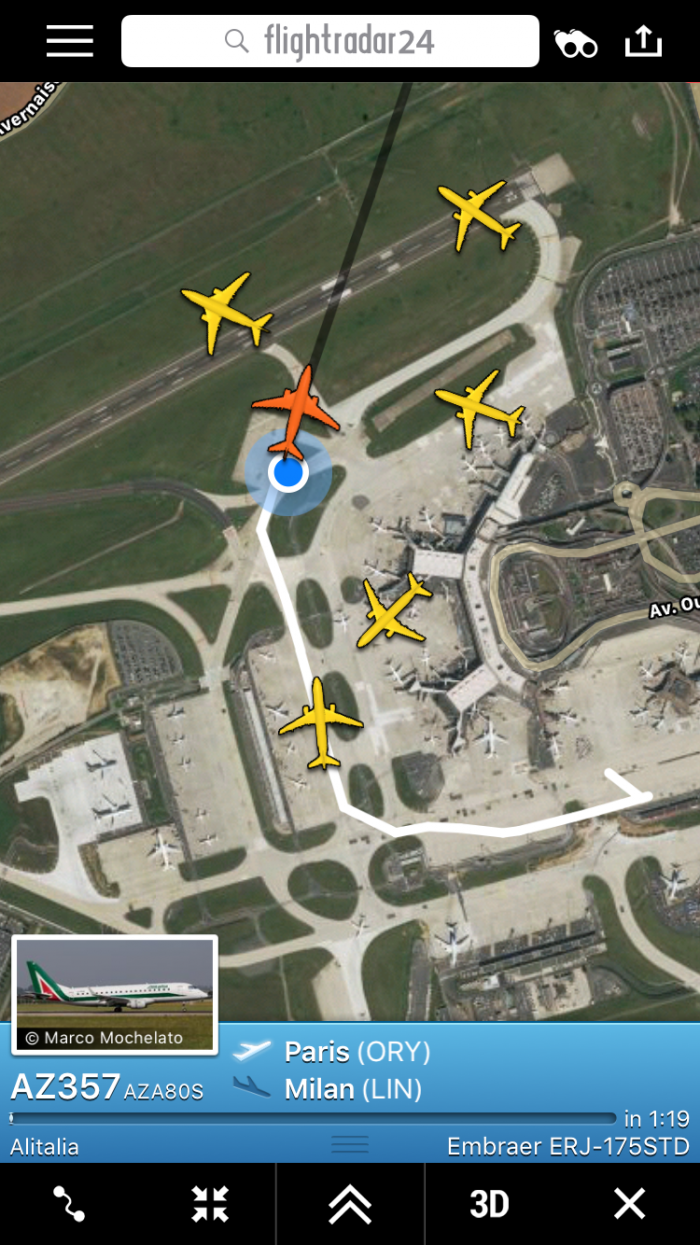Expand flight details with up arrows
The height and width of the screenshot is (1245, 700).
350,1204
